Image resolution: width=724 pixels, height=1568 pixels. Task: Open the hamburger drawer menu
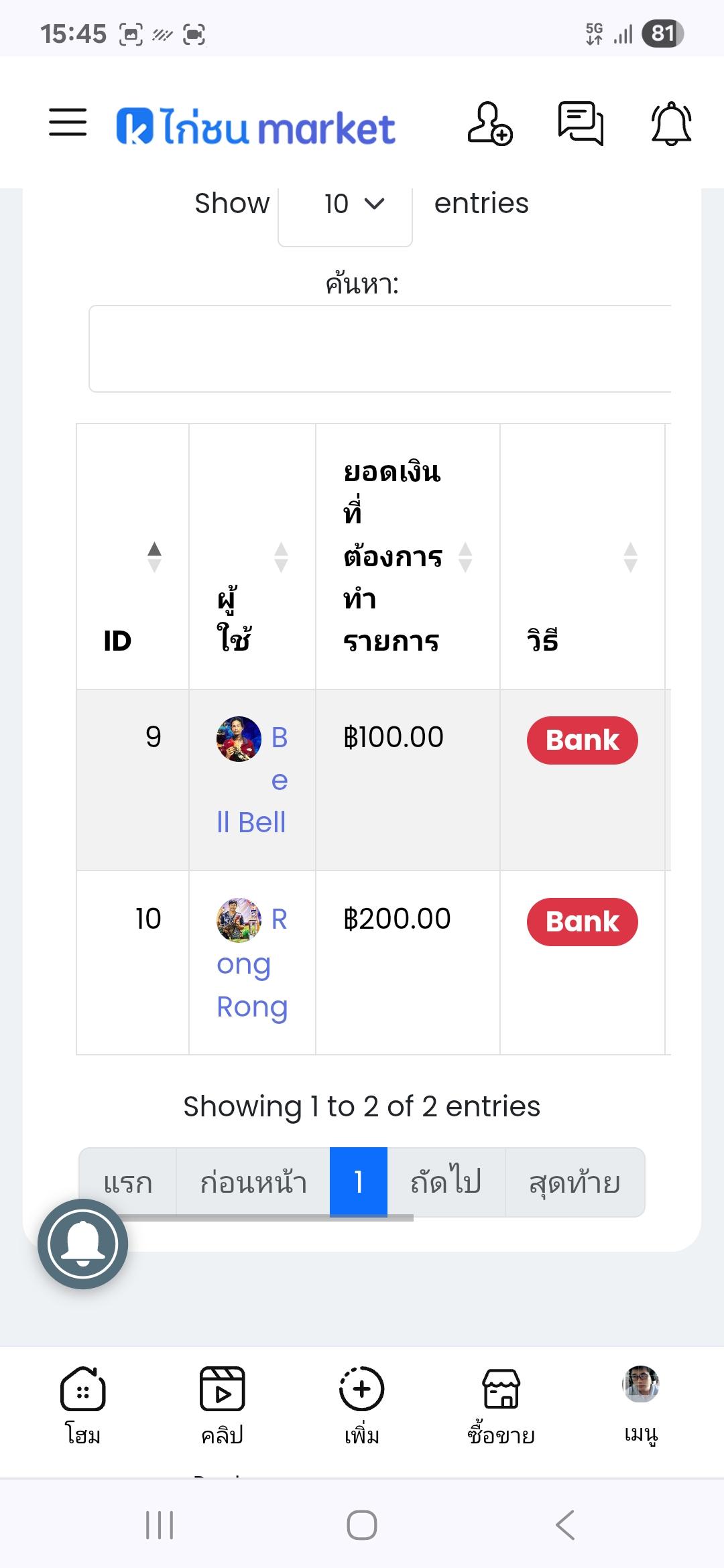(68, 122)
